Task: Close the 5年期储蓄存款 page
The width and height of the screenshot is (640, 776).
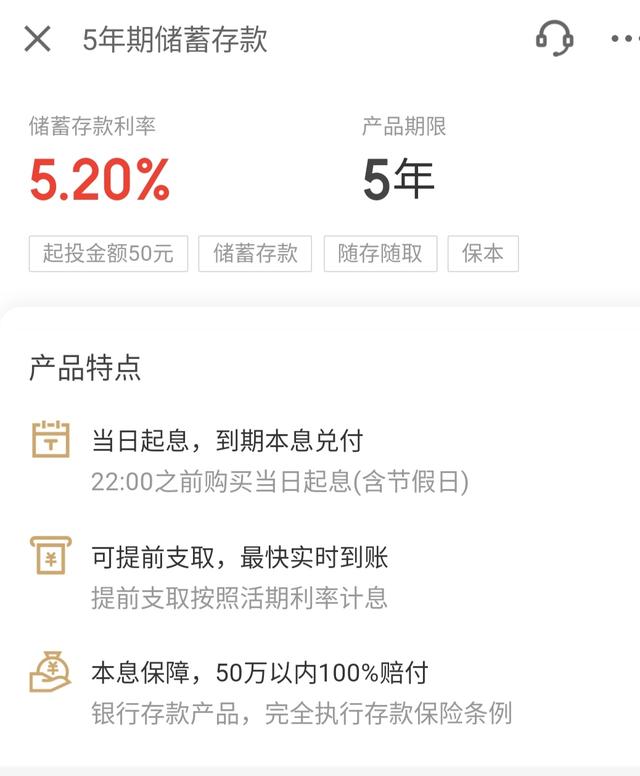Action: point(37,40)
